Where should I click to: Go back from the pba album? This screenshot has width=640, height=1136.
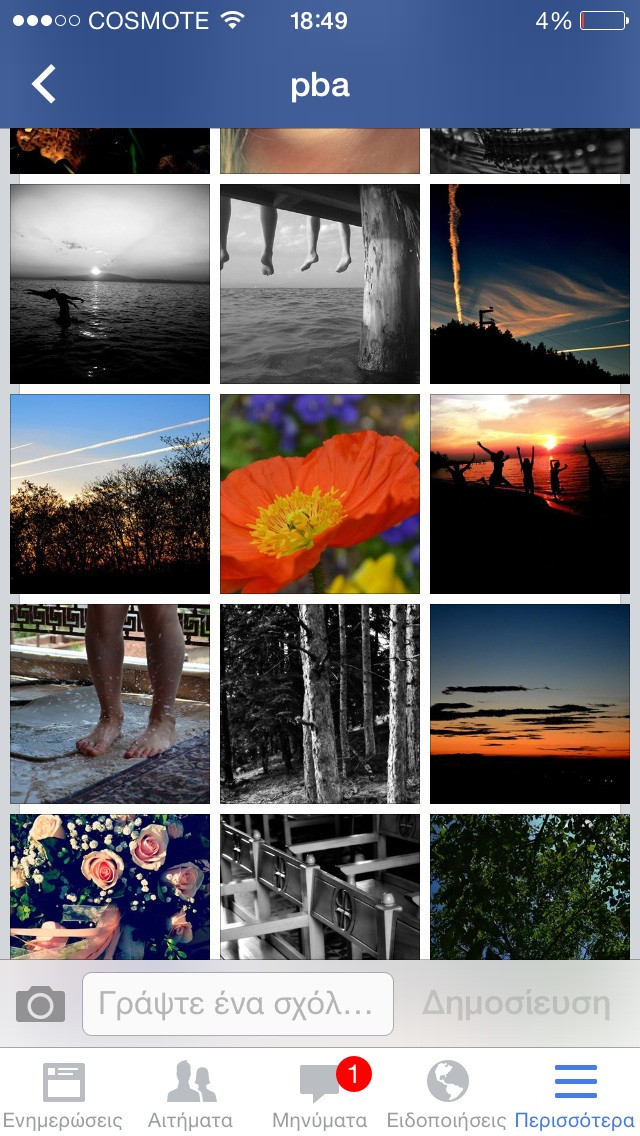pos(44,85)
